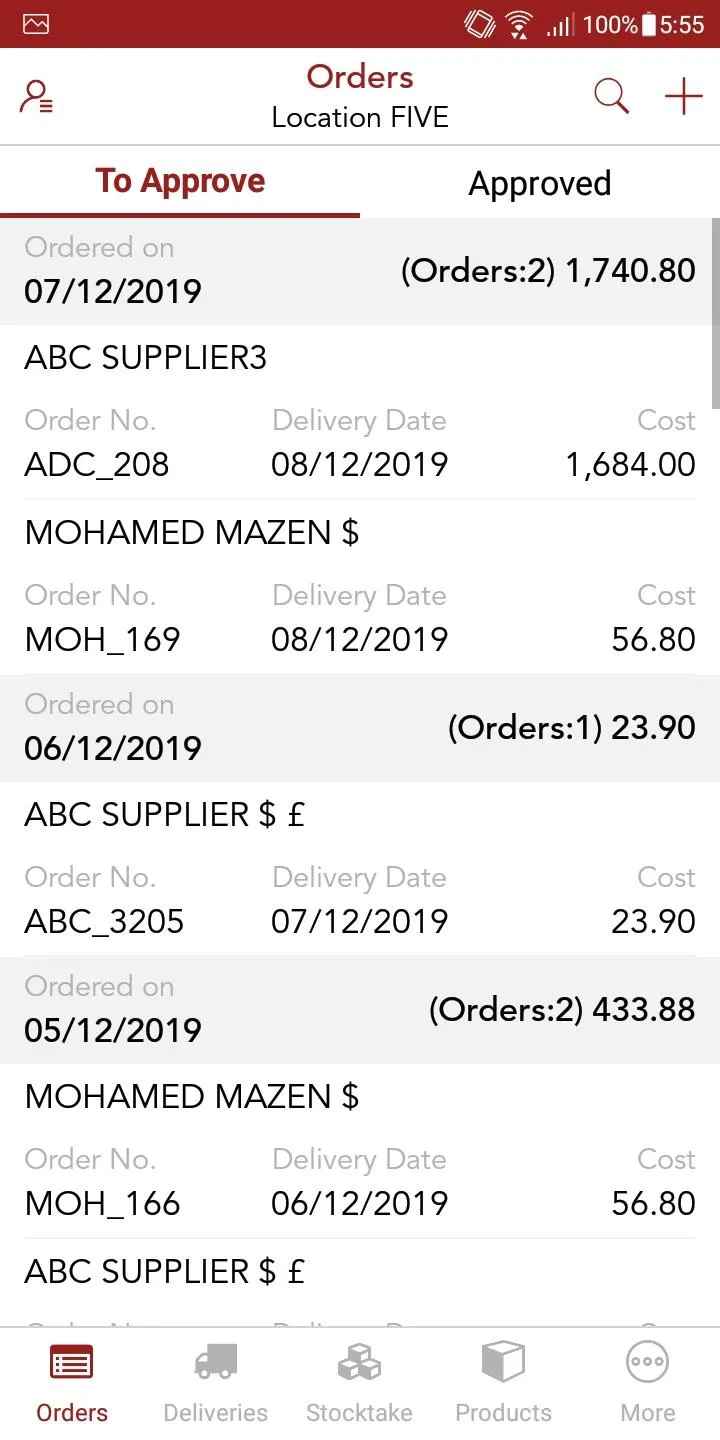View order ABC_3205 details
Screen dimensions: 720x1440
tap(360, 869)
